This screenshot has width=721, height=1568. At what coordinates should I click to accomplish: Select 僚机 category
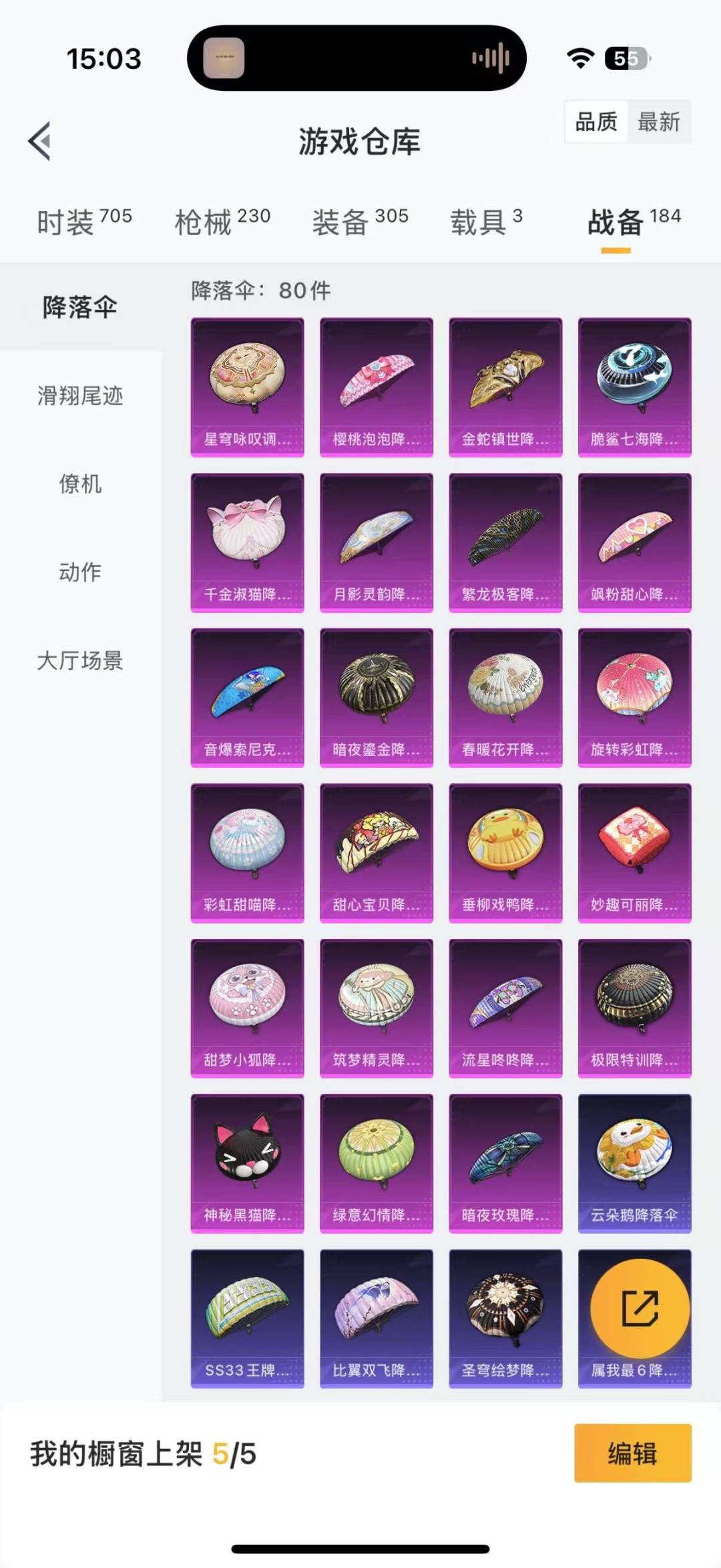[x=80, y=483]
